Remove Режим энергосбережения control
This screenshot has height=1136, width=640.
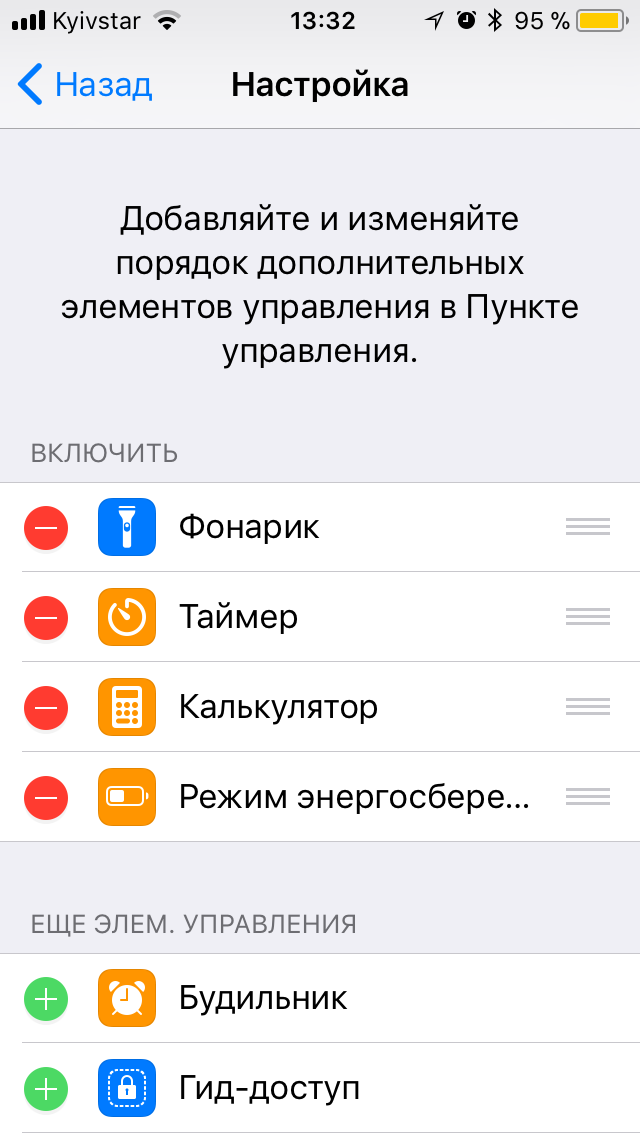click(x=46, y=797)
